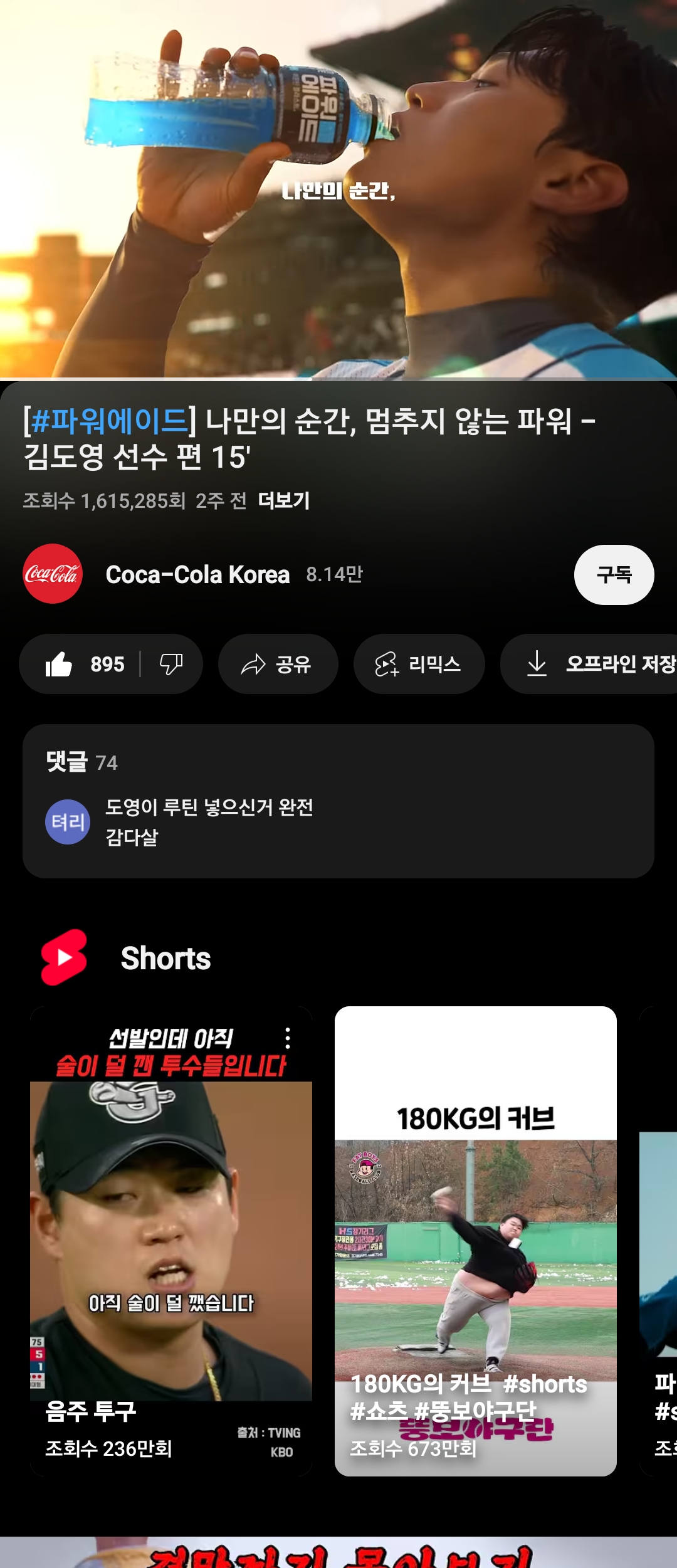This screenshot has height=1568, width=677.
Task: Create a remix with 리믹스
Action: coord(419,664)
